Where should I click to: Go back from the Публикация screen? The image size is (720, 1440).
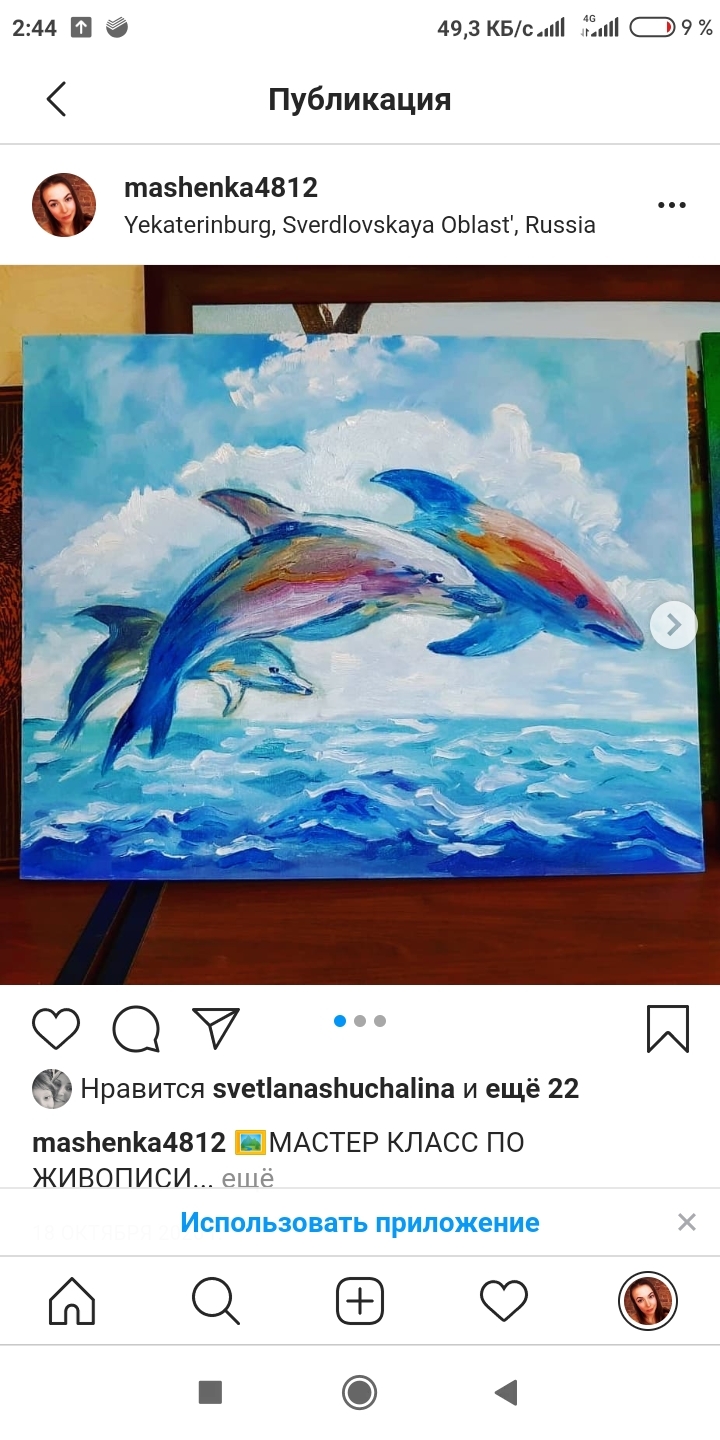[56, 100]
